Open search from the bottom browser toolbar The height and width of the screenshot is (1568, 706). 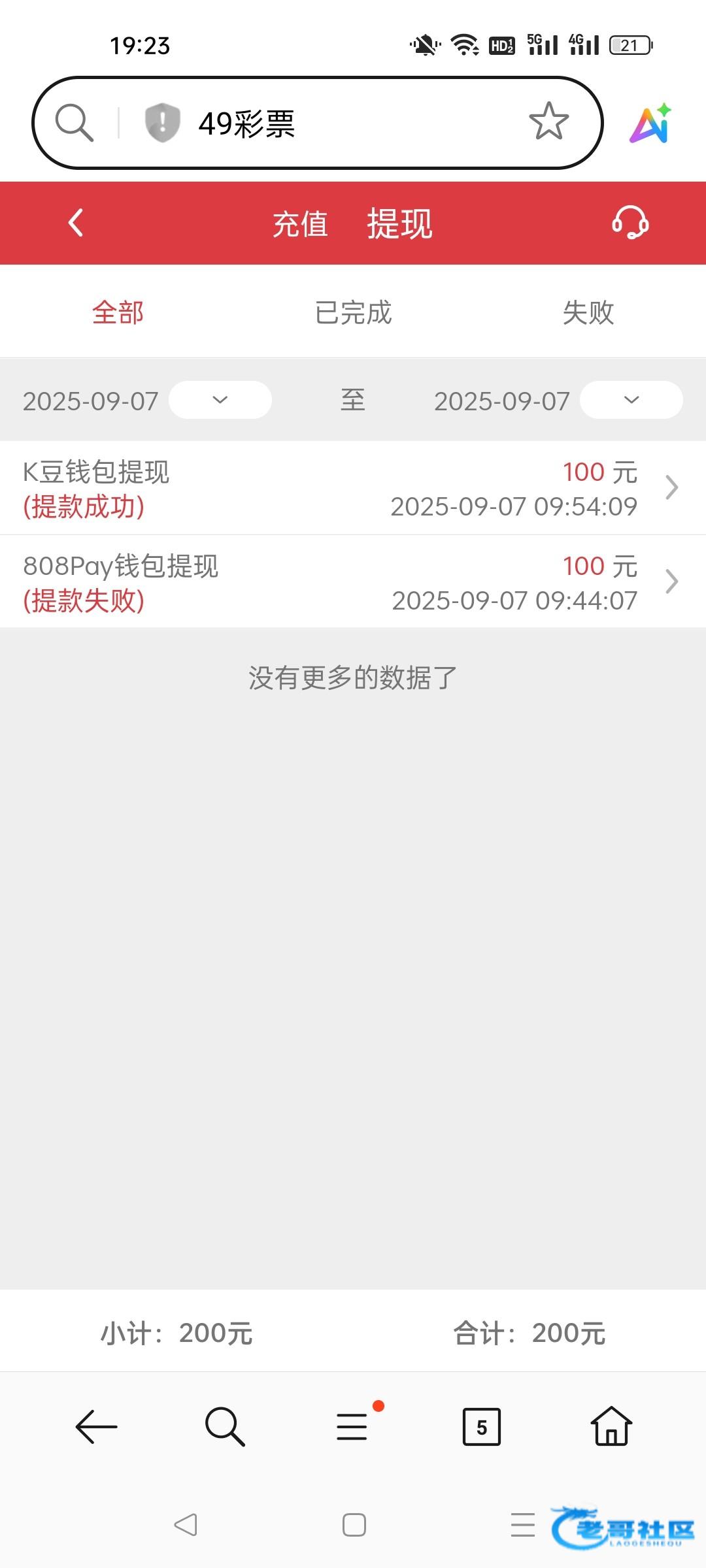point(224,1426)
